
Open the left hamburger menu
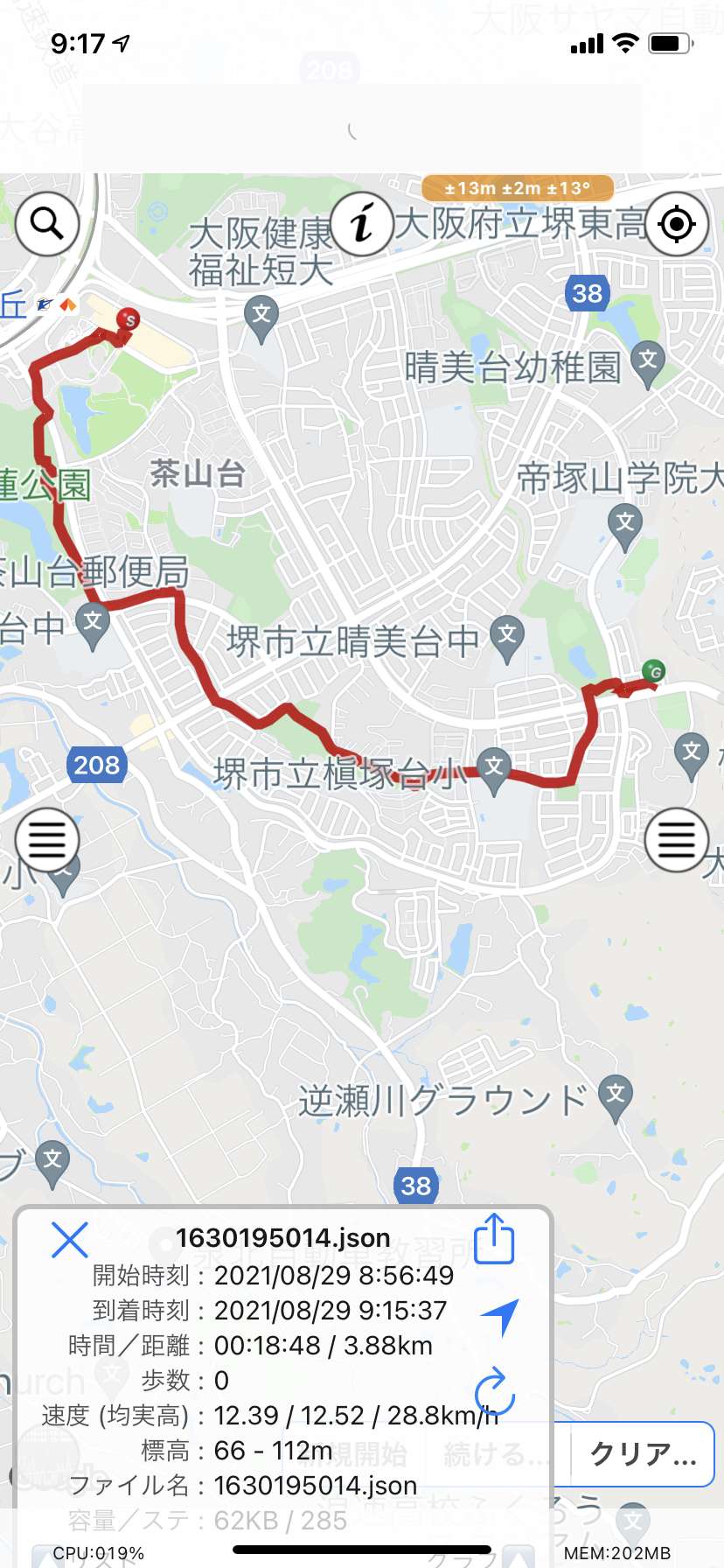[x=47, y=840]
